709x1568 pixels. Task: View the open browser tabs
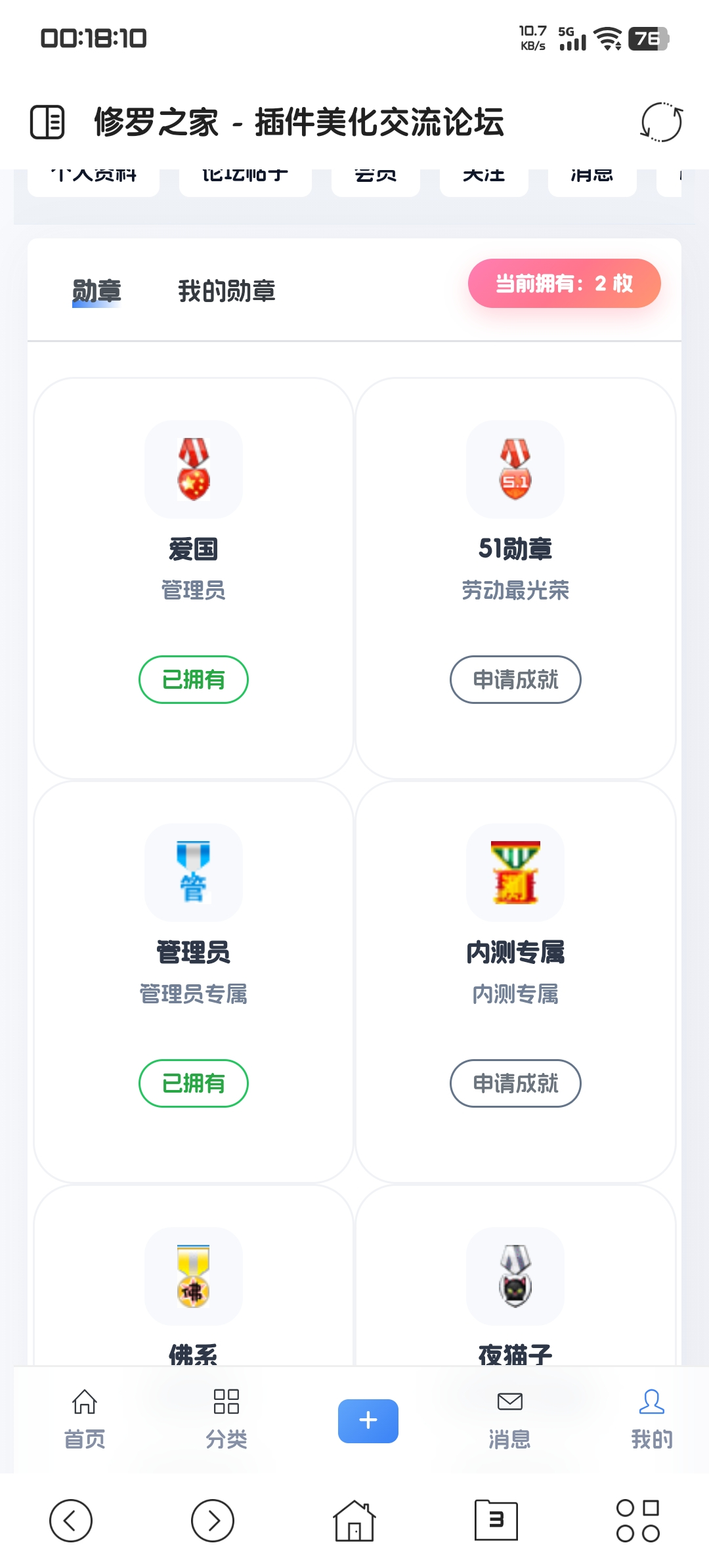point(496,1521)
